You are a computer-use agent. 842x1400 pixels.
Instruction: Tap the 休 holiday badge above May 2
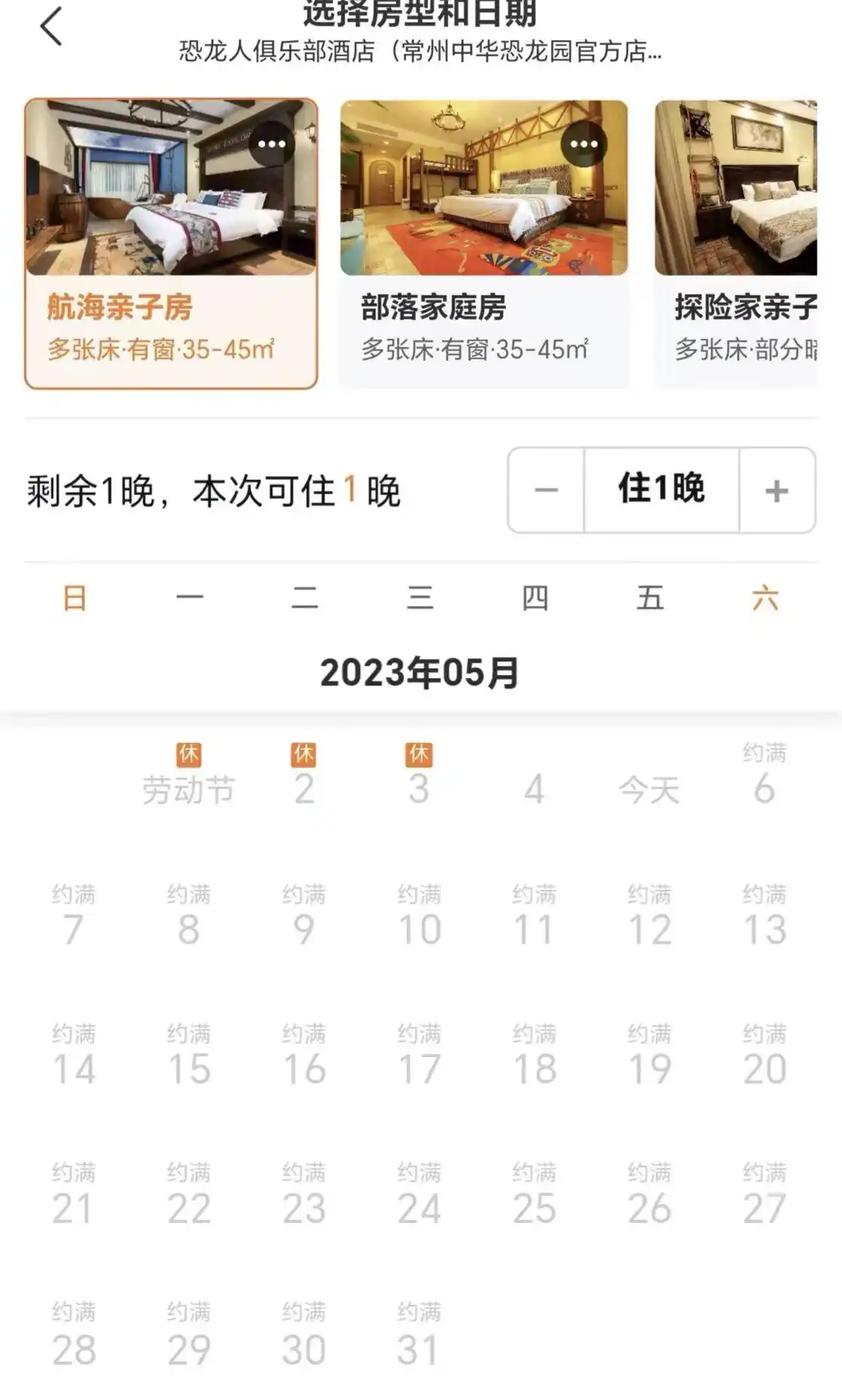coord(304,753)
